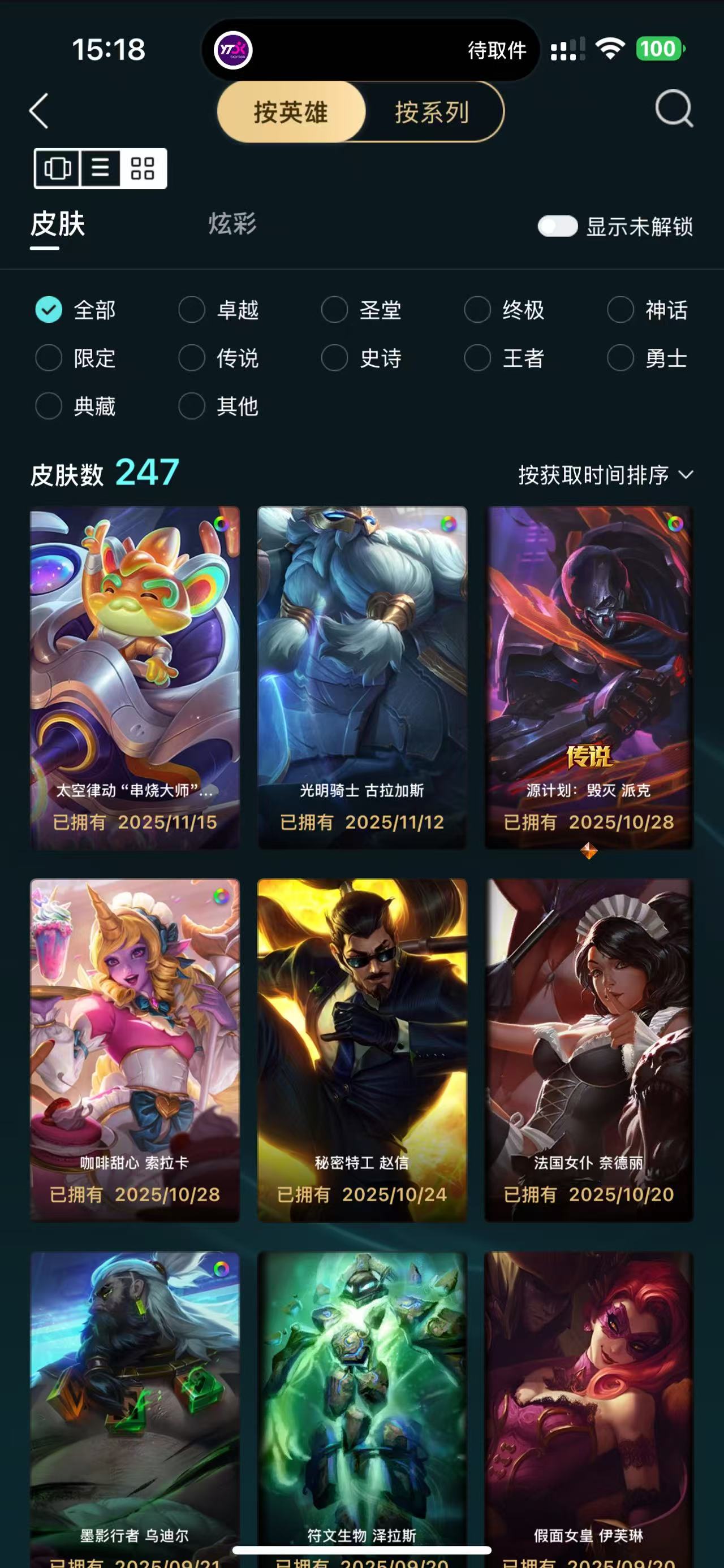Open the search magnifier icon
Screen dimensions: 724x1568
[x=674, y=110]
